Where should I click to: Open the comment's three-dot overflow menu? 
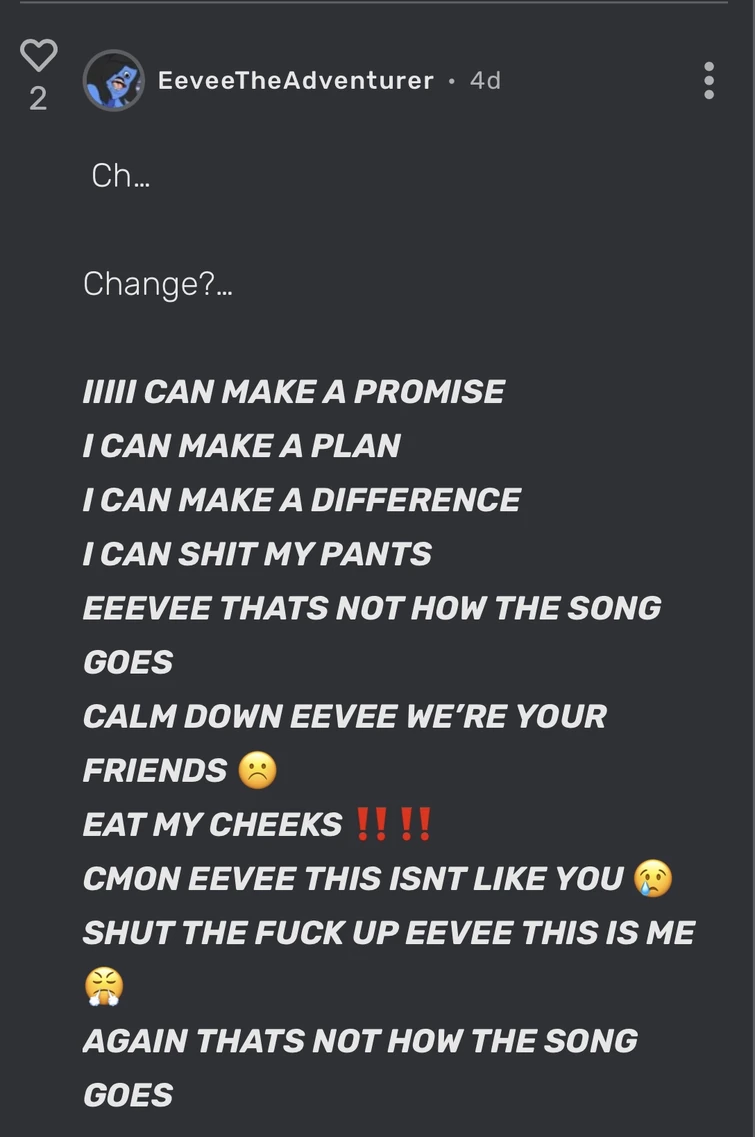coord(709,80)
